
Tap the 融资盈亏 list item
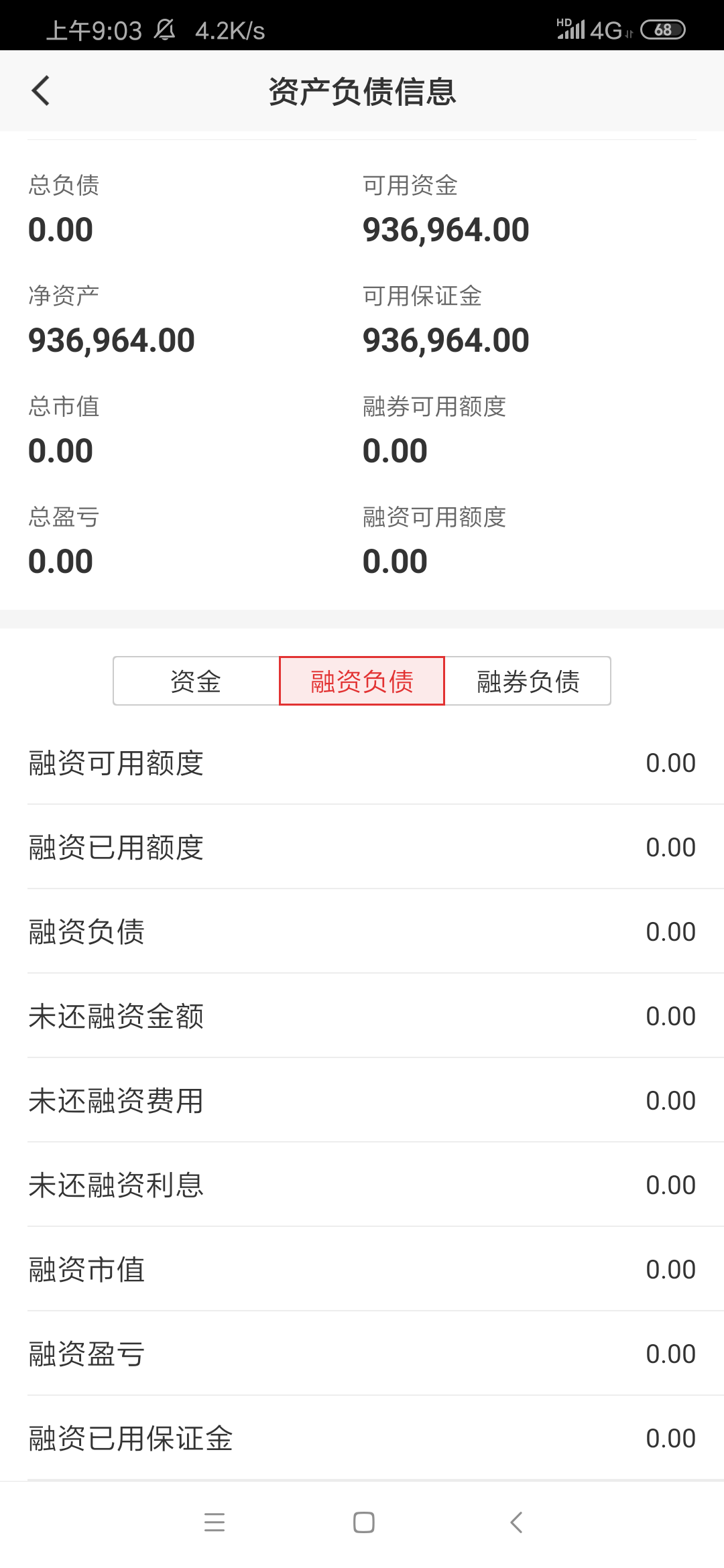coord(362,1354)
